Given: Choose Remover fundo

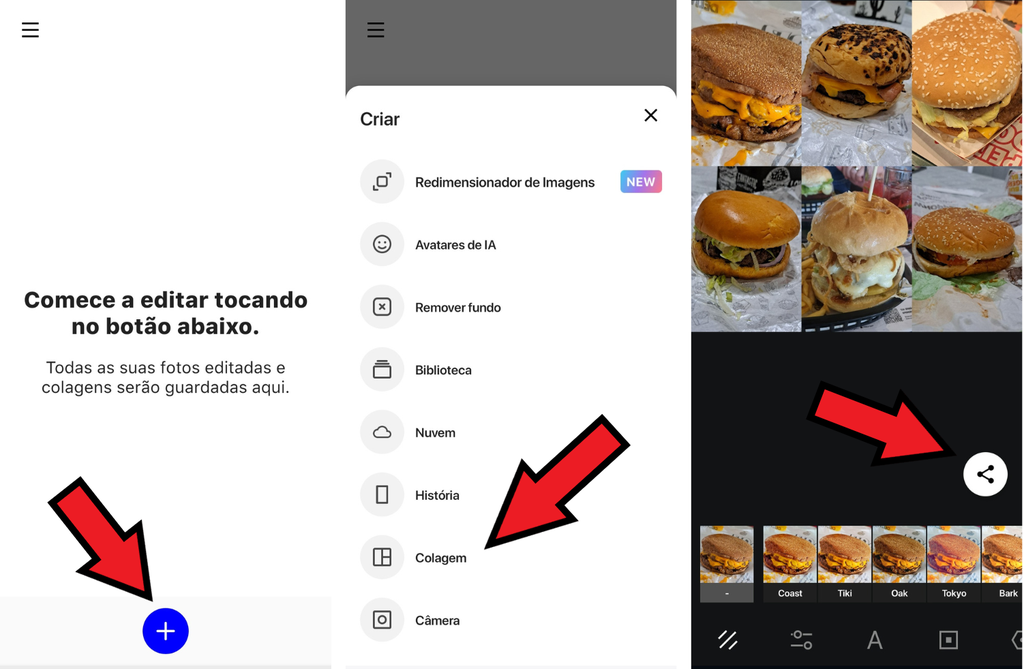Looking at the screenshot, I should [x=457, y=307].
